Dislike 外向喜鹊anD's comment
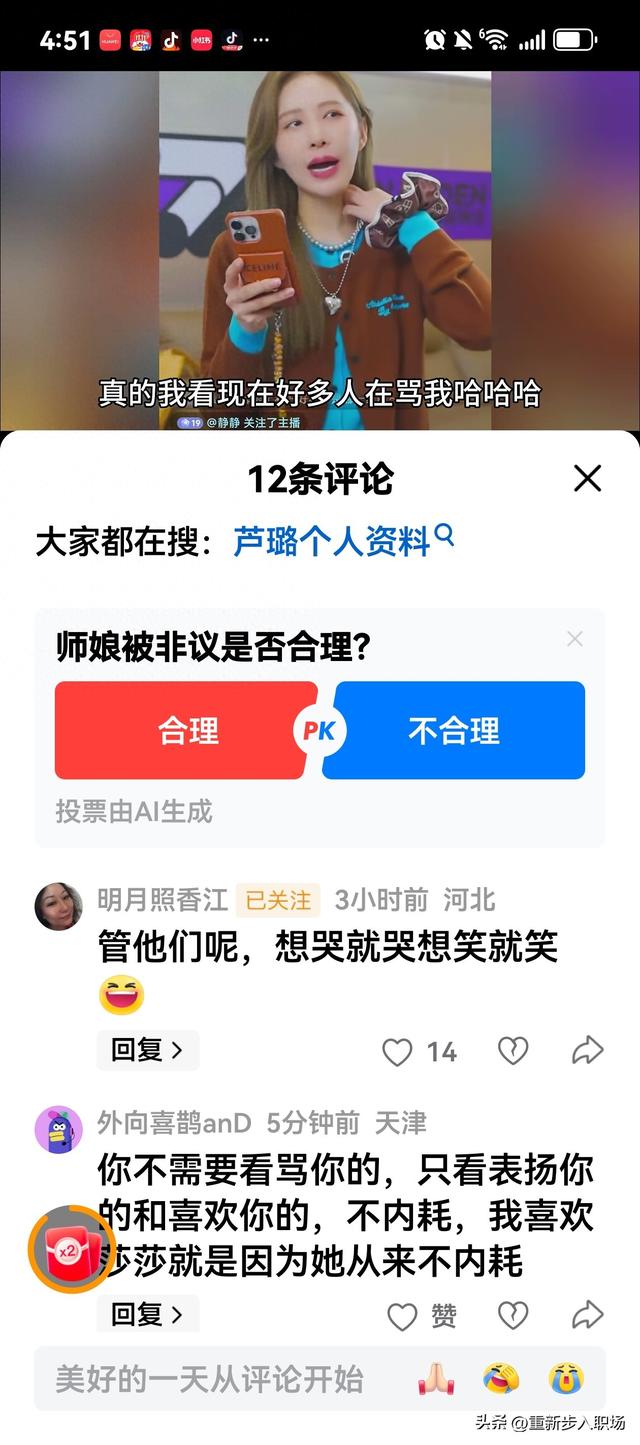Viewport: 640px width, 1445px height. (x=513, y=1316)
